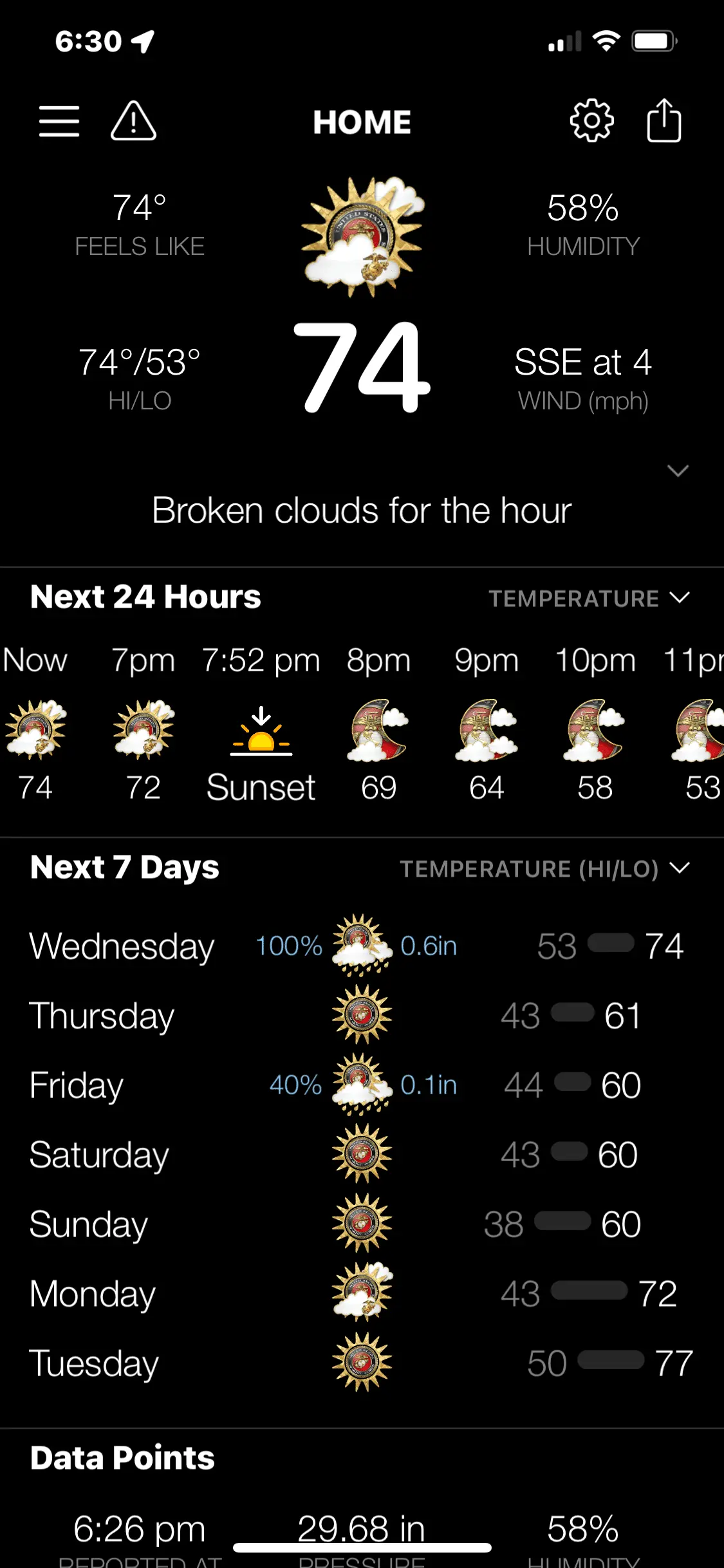This screenshot has width=724, height=1568.
Task: Open the hamburger menu
Action: (59, 121)
